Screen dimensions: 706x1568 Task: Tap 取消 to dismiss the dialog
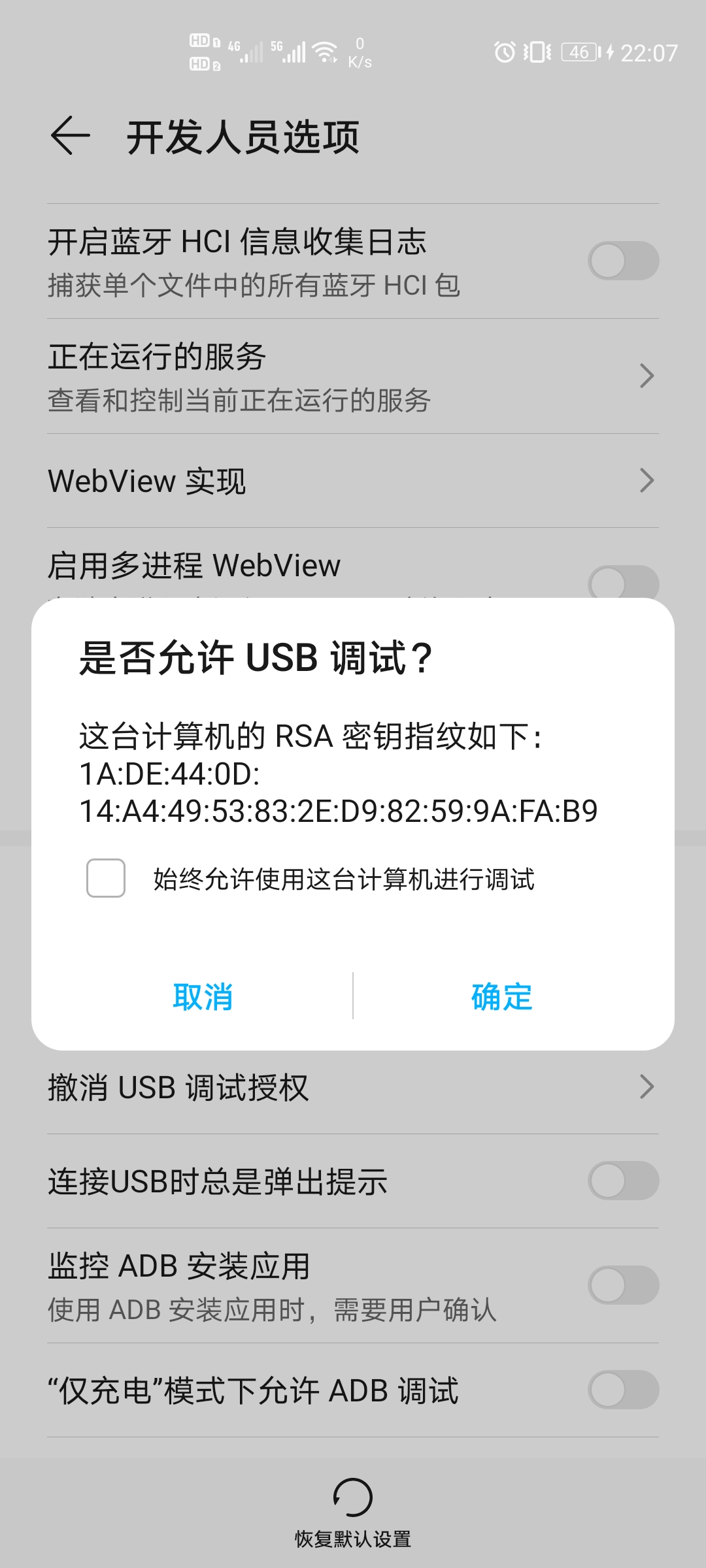(203, 996)
